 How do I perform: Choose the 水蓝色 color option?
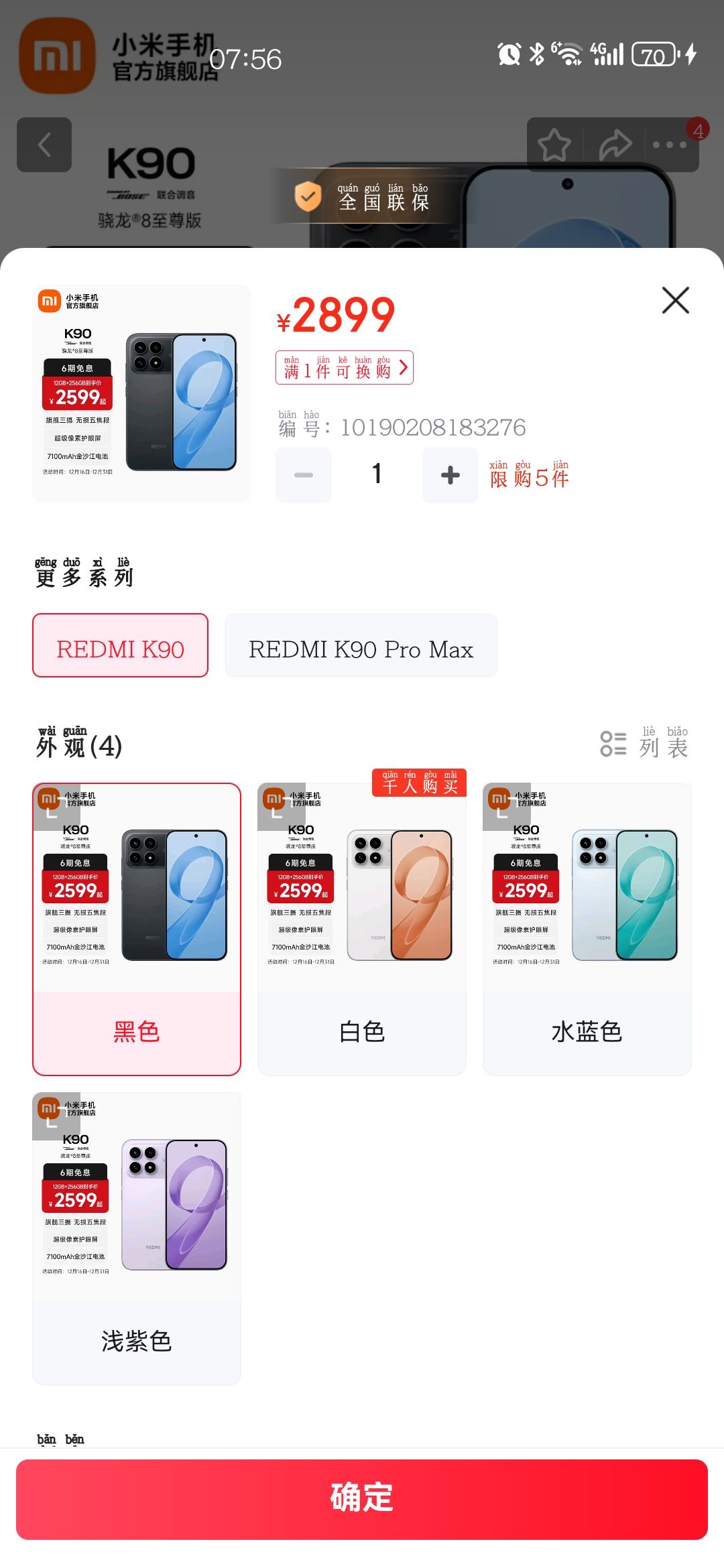[x=587, y=929]
